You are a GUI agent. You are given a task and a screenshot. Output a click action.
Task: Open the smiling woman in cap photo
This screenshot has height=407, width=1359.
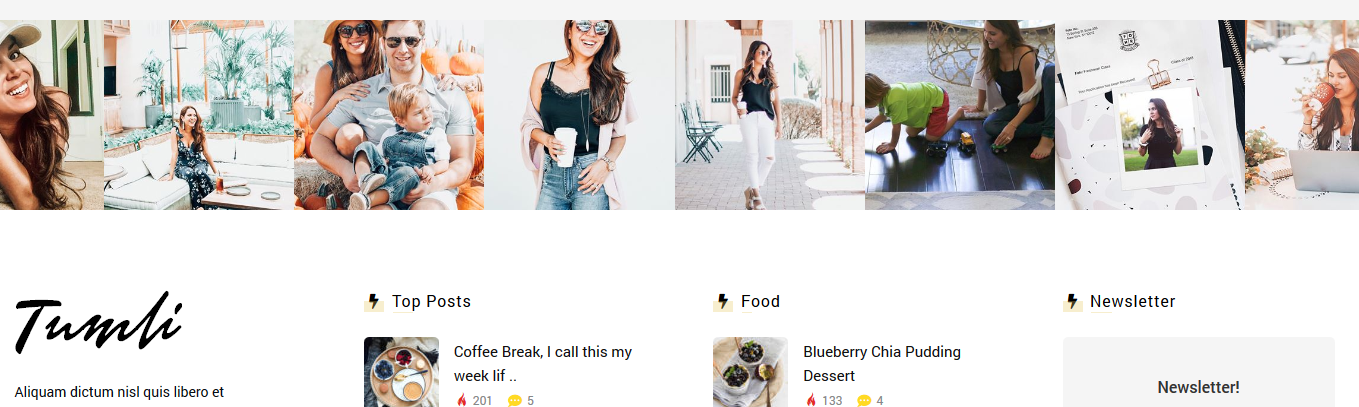pos(51,115)
